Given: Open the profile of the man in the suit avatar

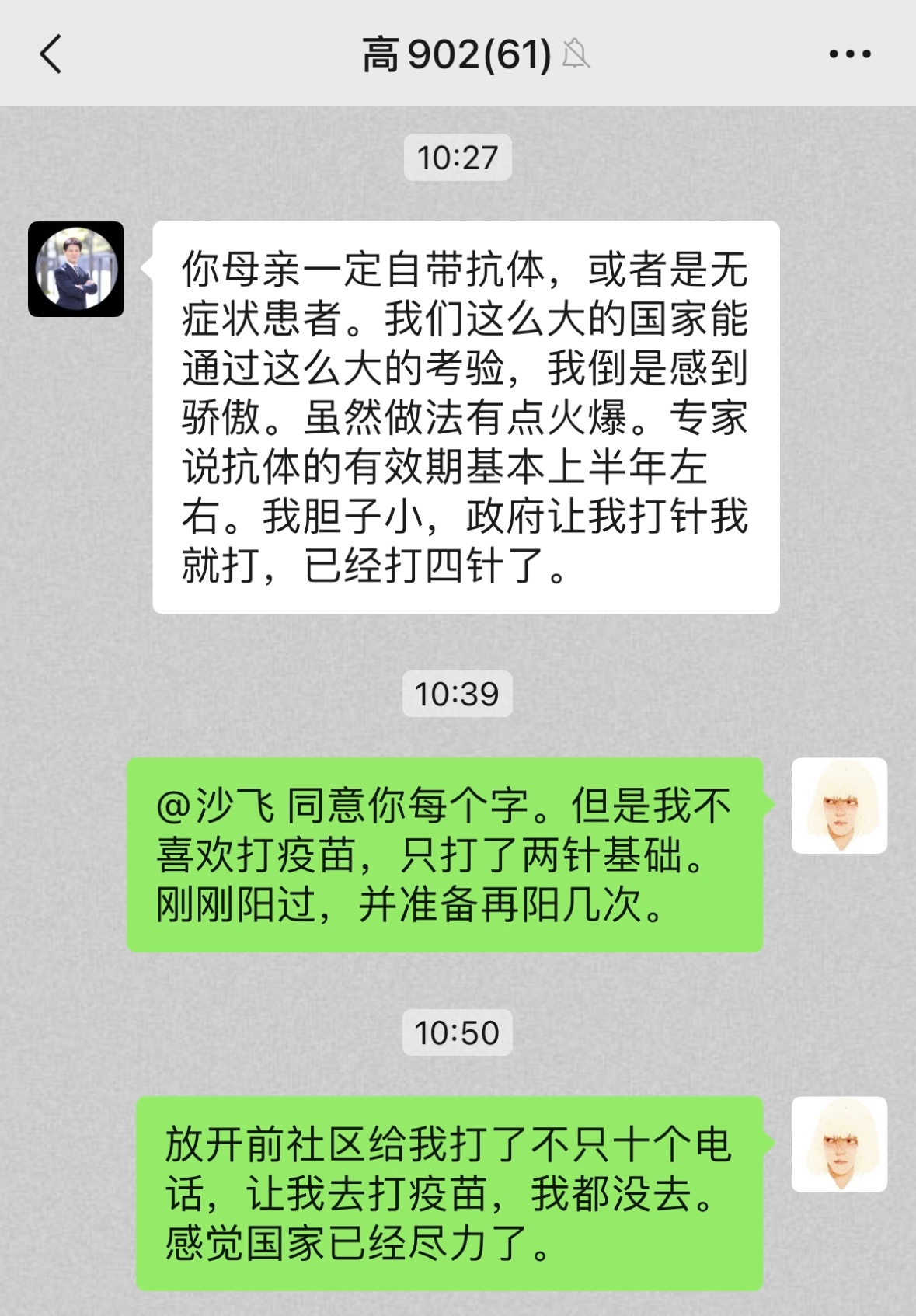Looking at the screenshot, I should pos(76,269).
